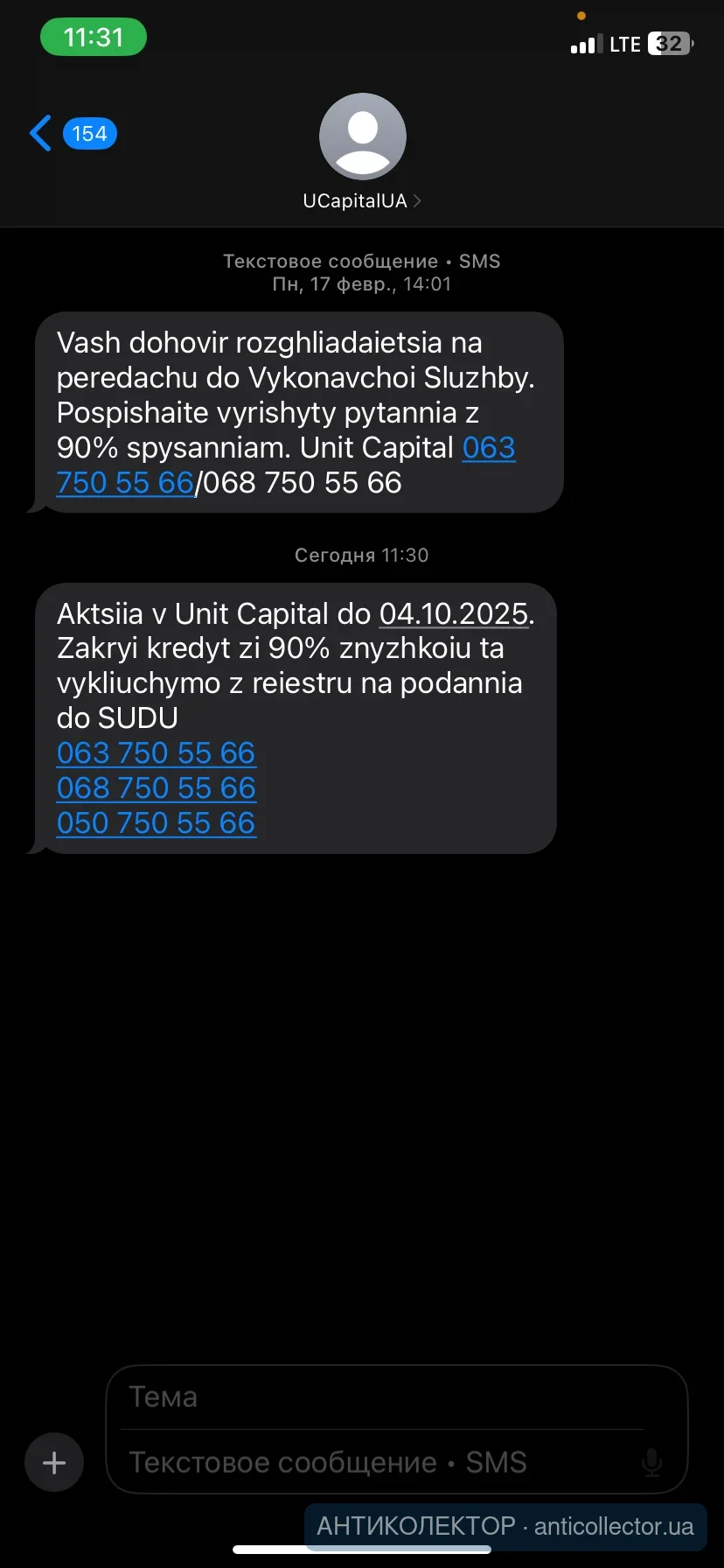Call 063 750 55 66 in today's message

coord(156,753)
